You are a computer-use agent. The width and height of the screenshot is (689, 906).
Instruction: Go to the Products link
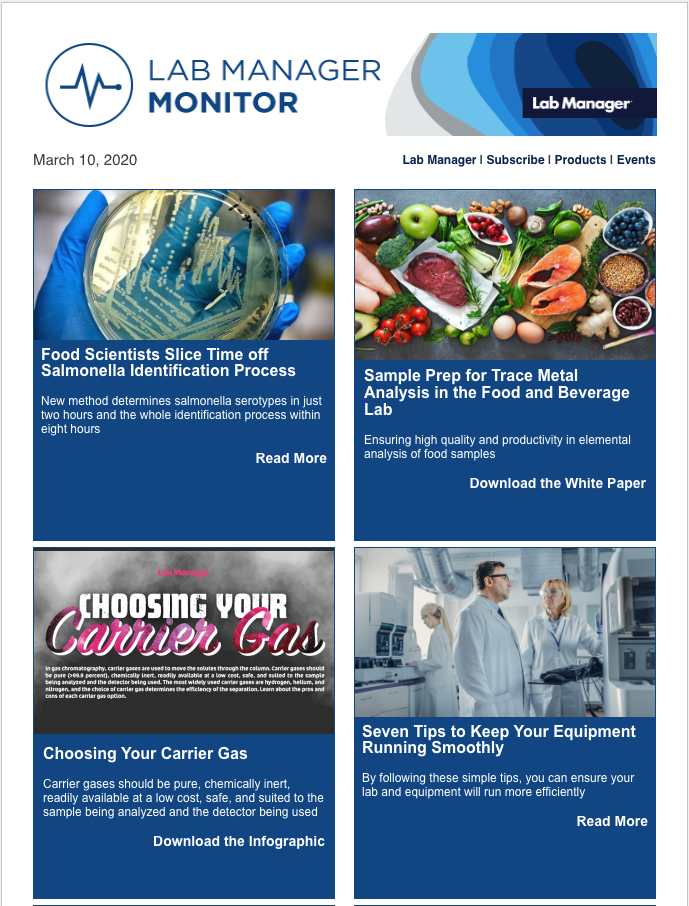tap(580, 160)
